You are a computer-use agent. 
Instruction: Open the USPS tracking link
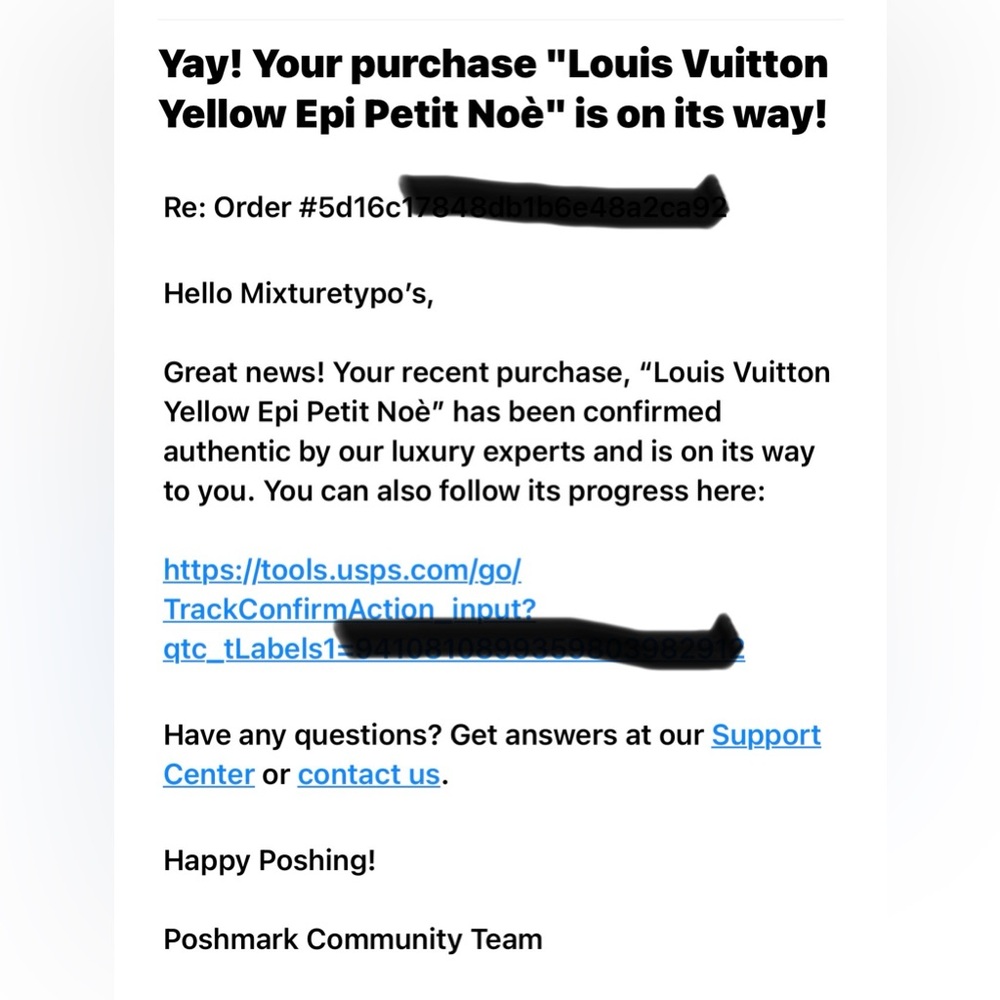342,572
